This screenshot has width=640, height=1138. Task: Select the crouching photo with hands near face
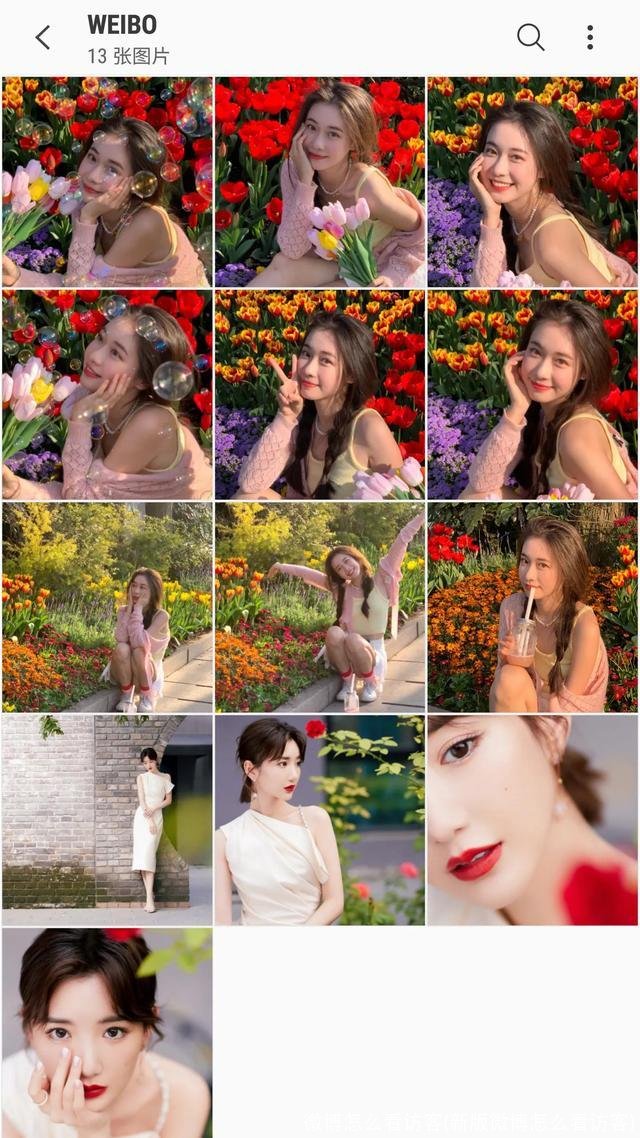107,607
